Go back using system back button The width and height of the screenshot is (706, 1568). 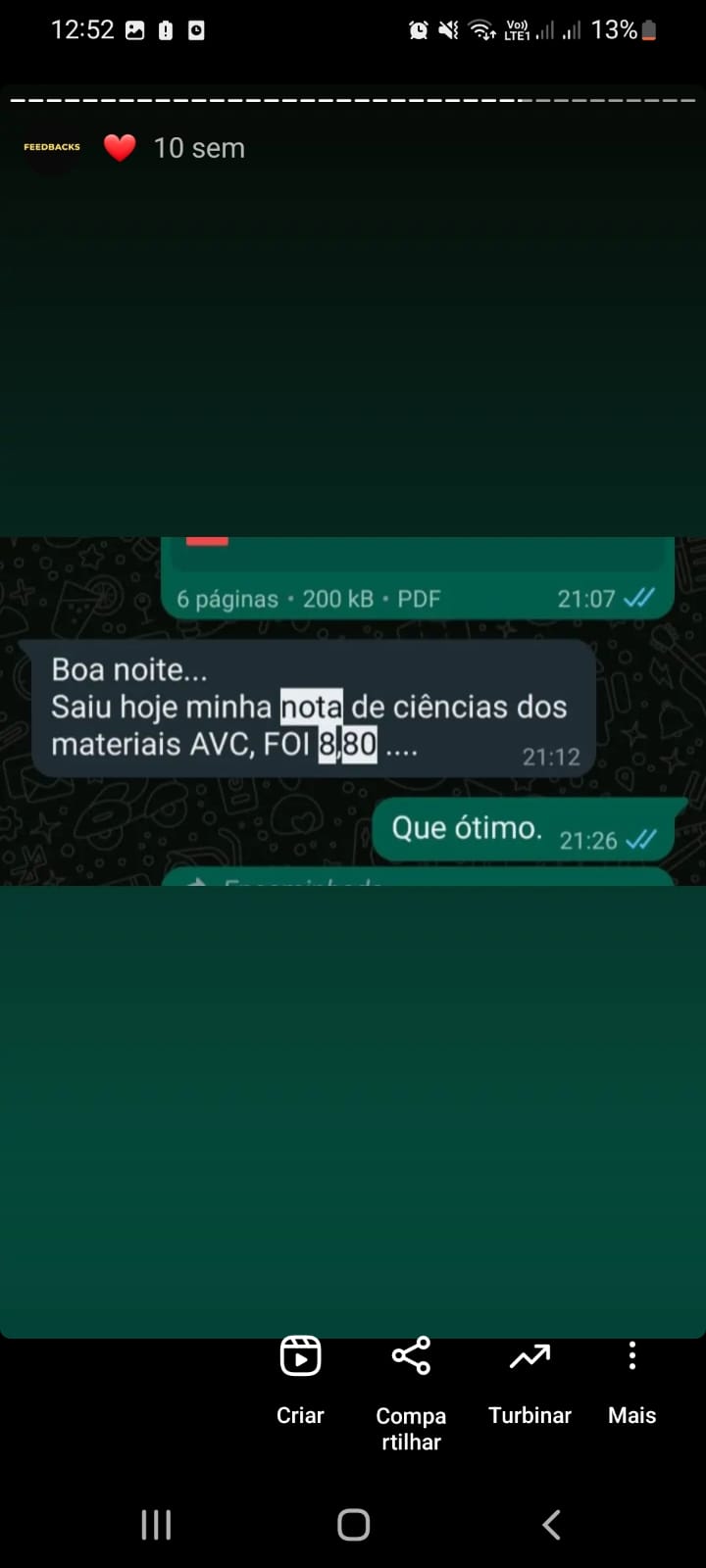(551, 1524)
